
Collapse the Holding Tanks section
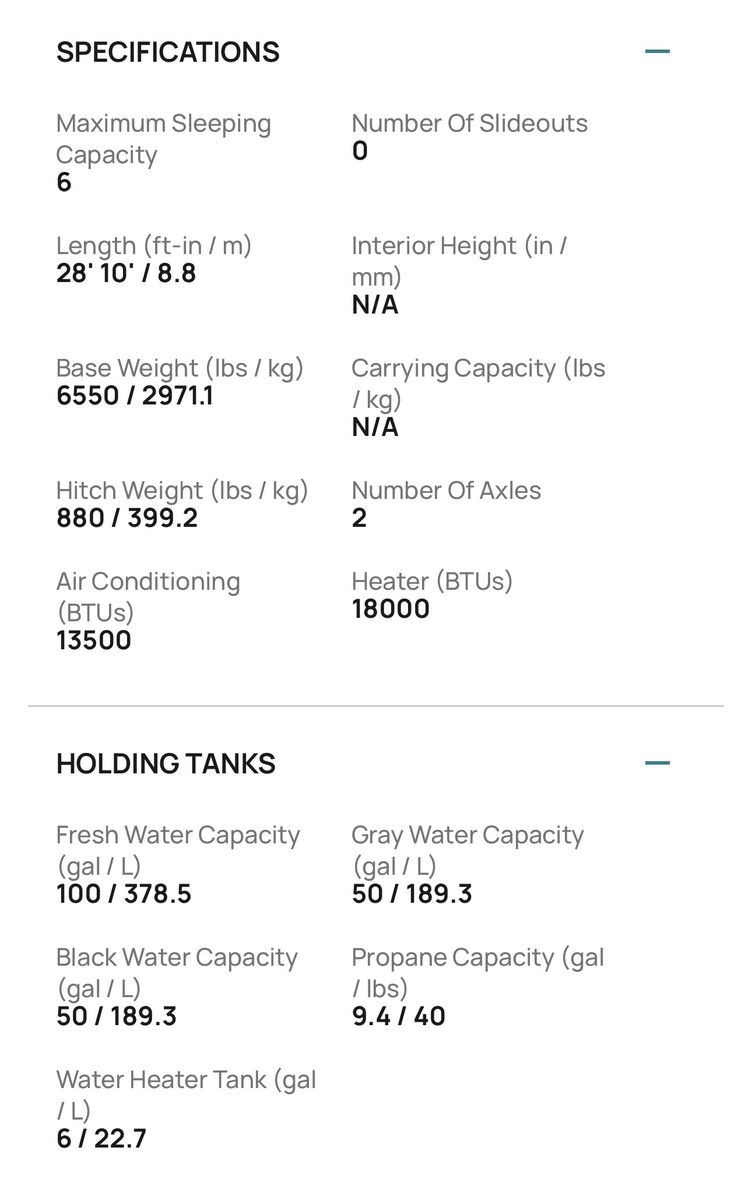pyautogui.click(x=657, y=763)
